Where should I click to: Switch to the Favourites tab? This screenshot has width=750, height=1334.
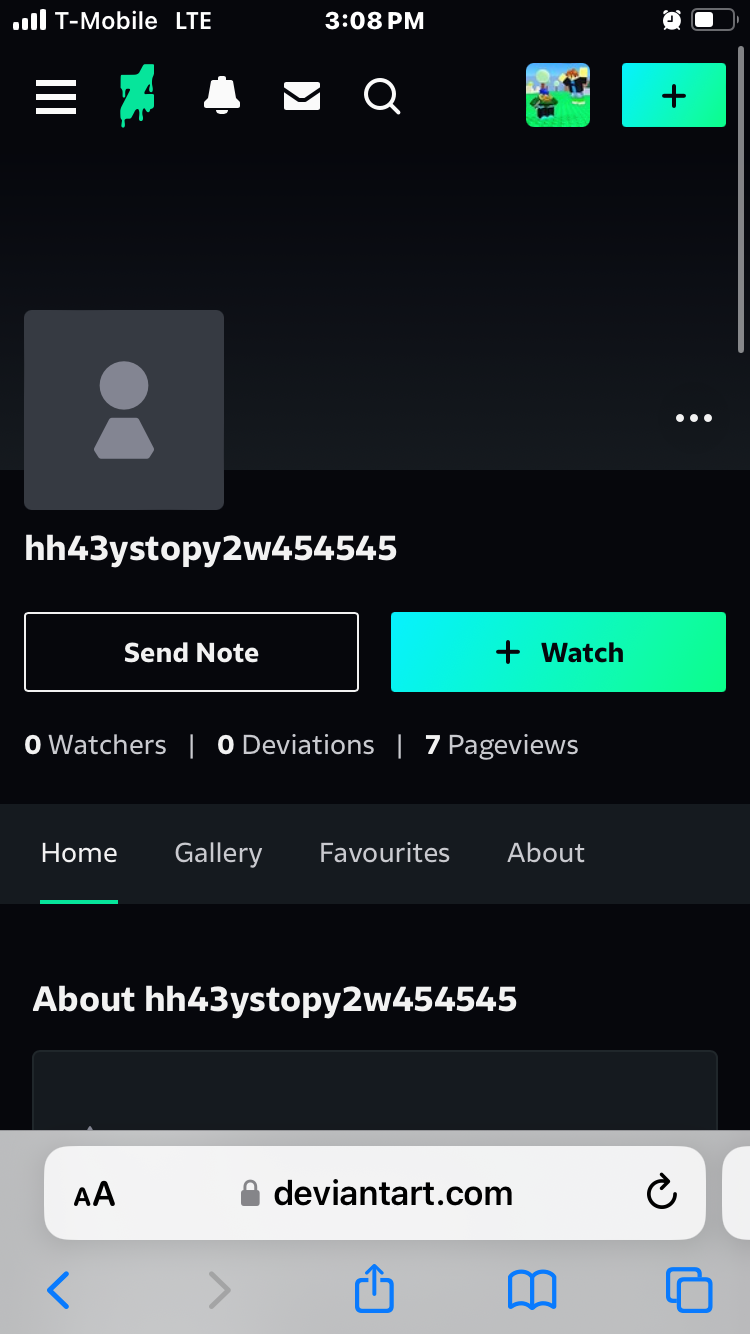384,853
